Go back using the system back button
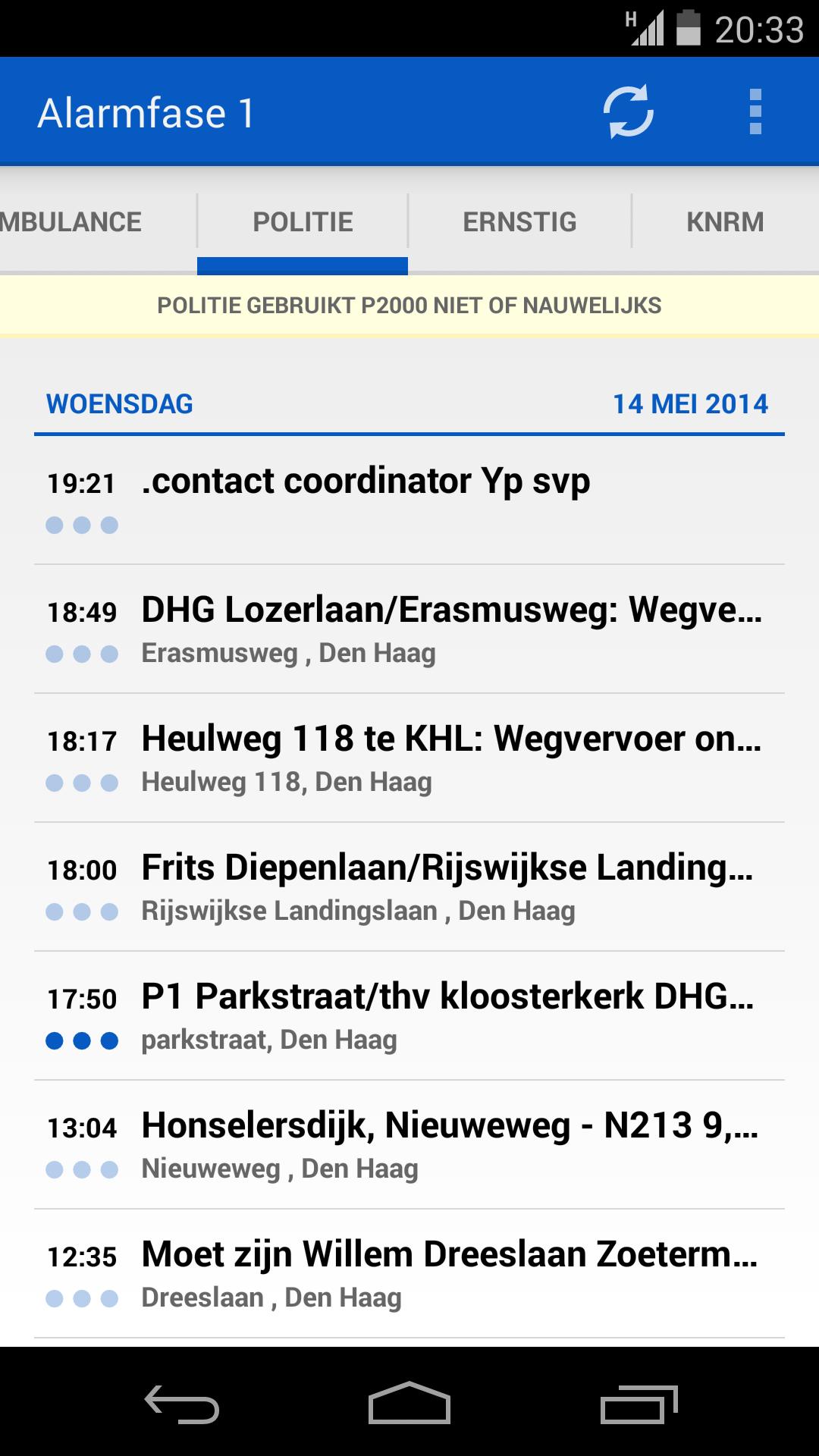 pos(182,1403)
